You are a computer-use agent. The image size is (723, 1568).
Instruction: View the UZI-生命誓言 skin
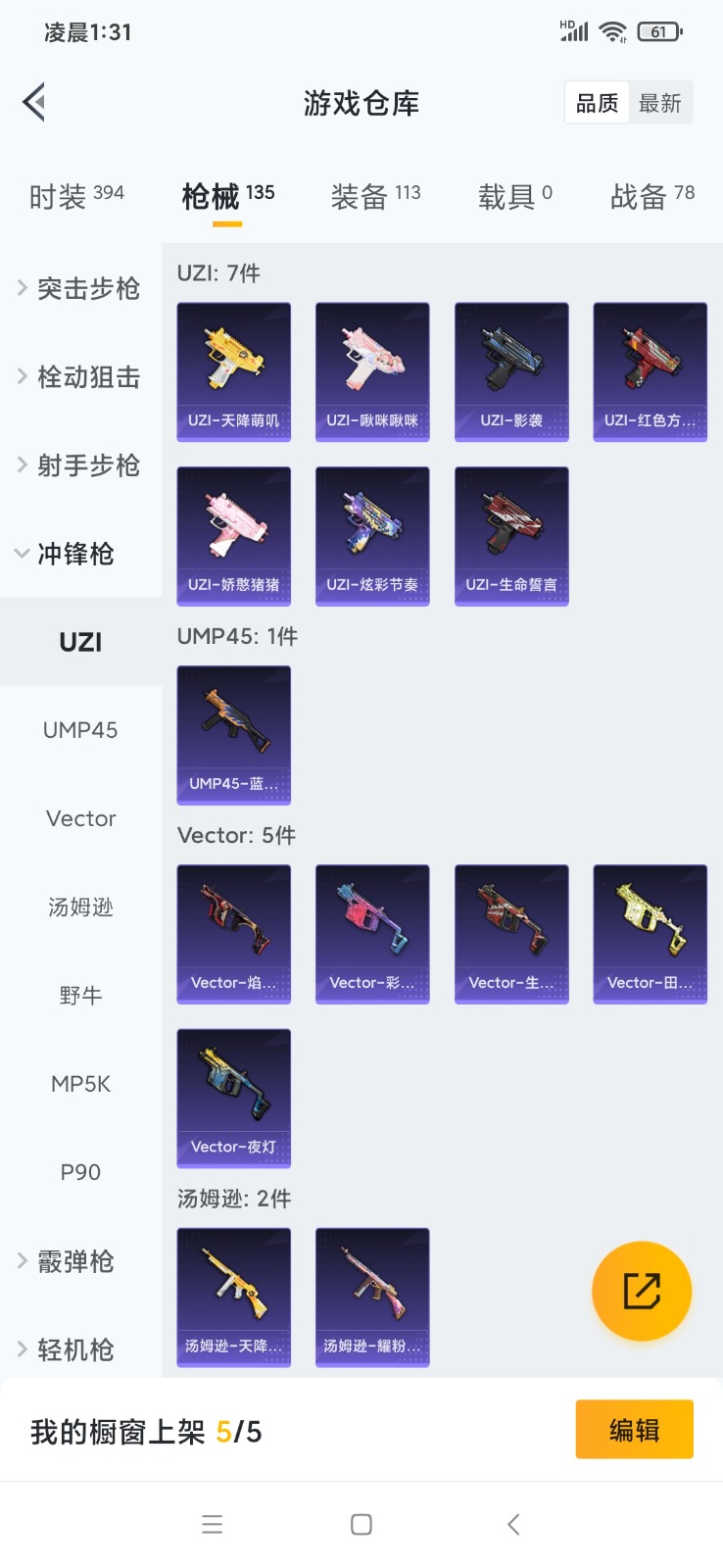coord(511,536)
